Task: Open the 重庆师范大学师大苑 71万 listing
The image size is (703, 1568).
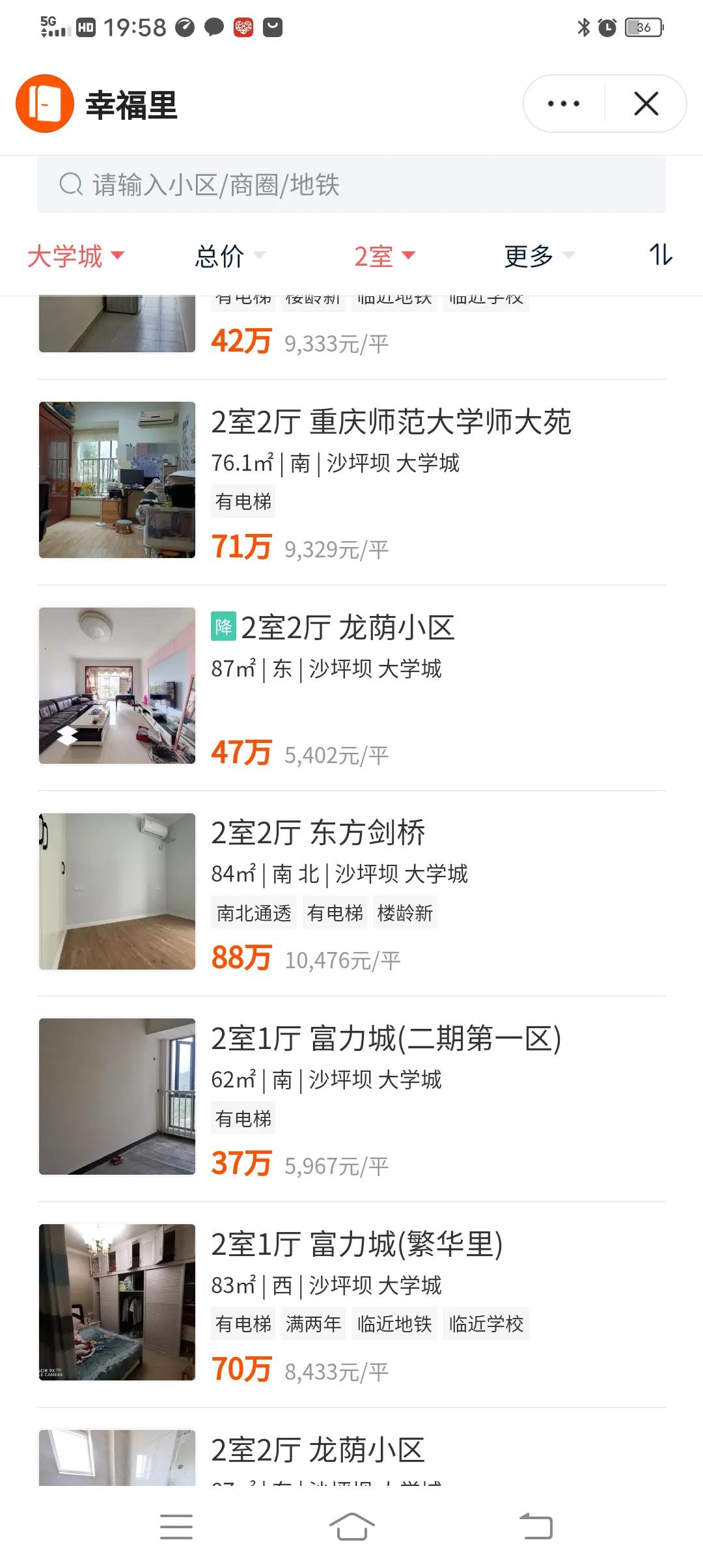Action: (x=391, y=481)
